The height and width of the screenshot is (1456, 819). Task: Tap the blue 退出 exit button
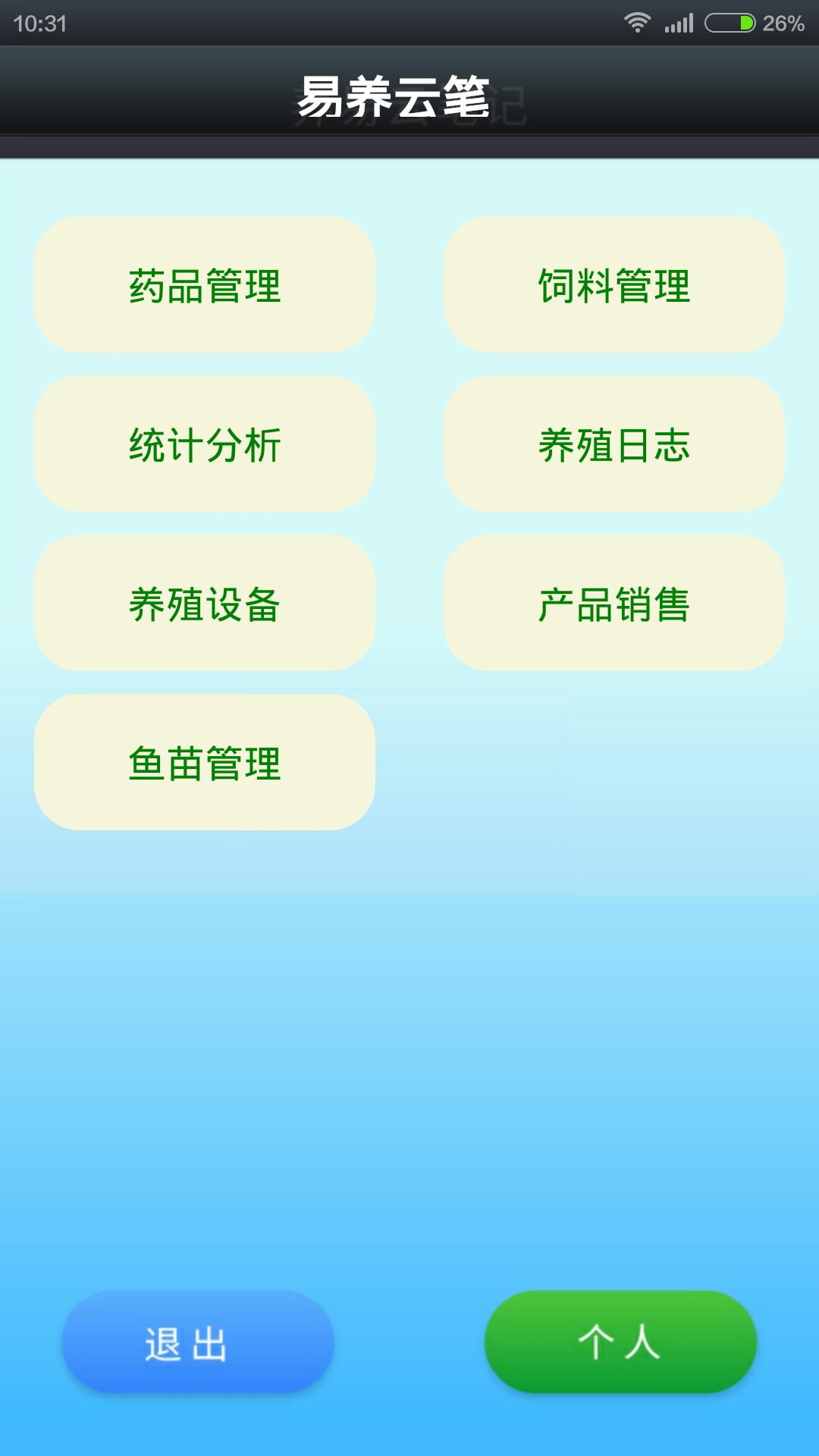198,1342
